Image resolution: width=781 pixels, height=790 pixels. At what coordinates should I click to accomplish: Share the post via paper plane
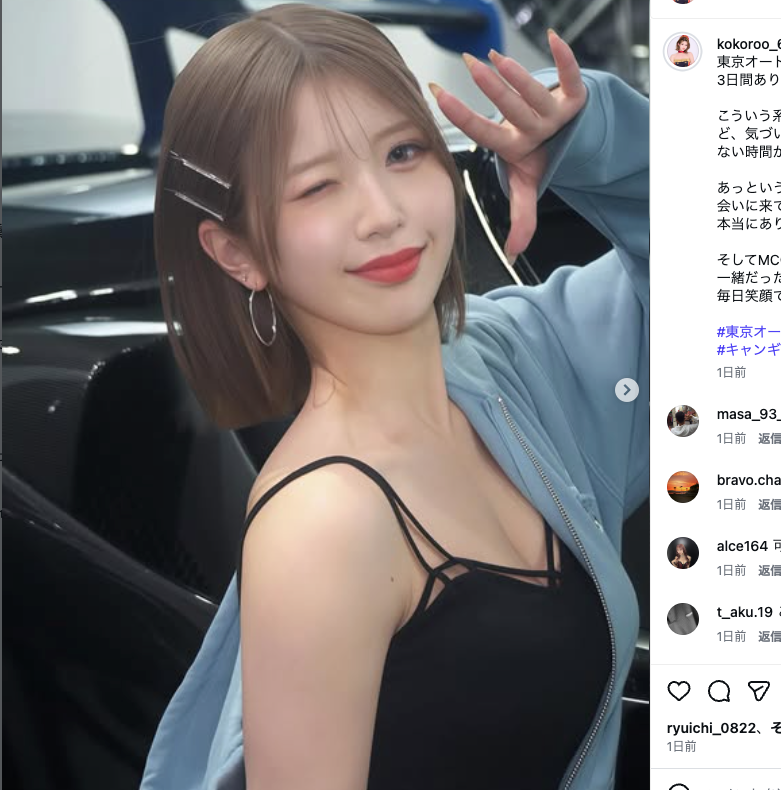(759, 691)
